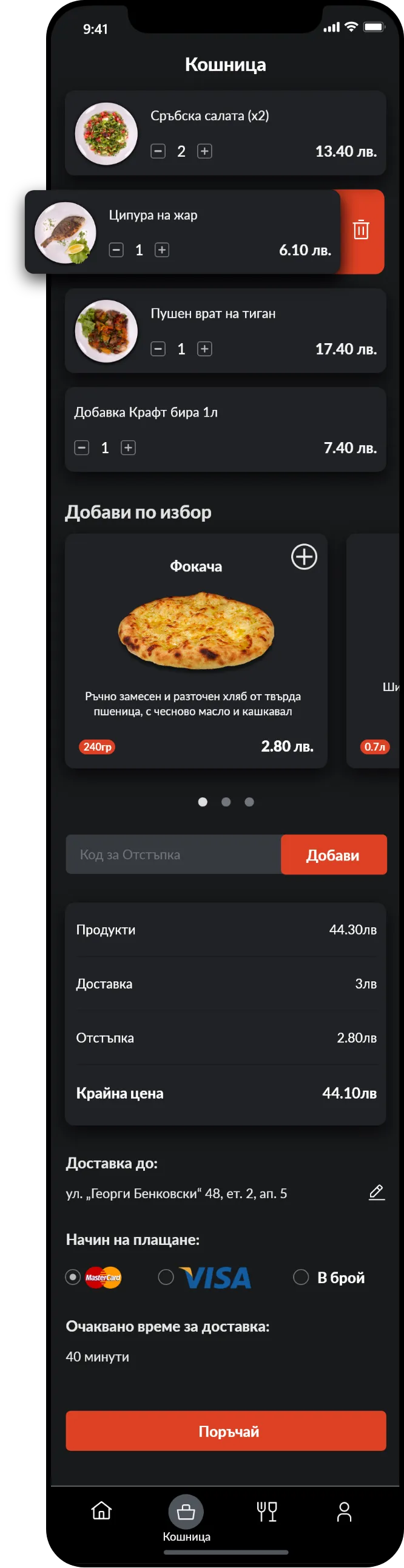Screen dimensions: 404x1568
Task: Reduce quantity of Добавка Крафт бира 1л
Action: [81, 448]
